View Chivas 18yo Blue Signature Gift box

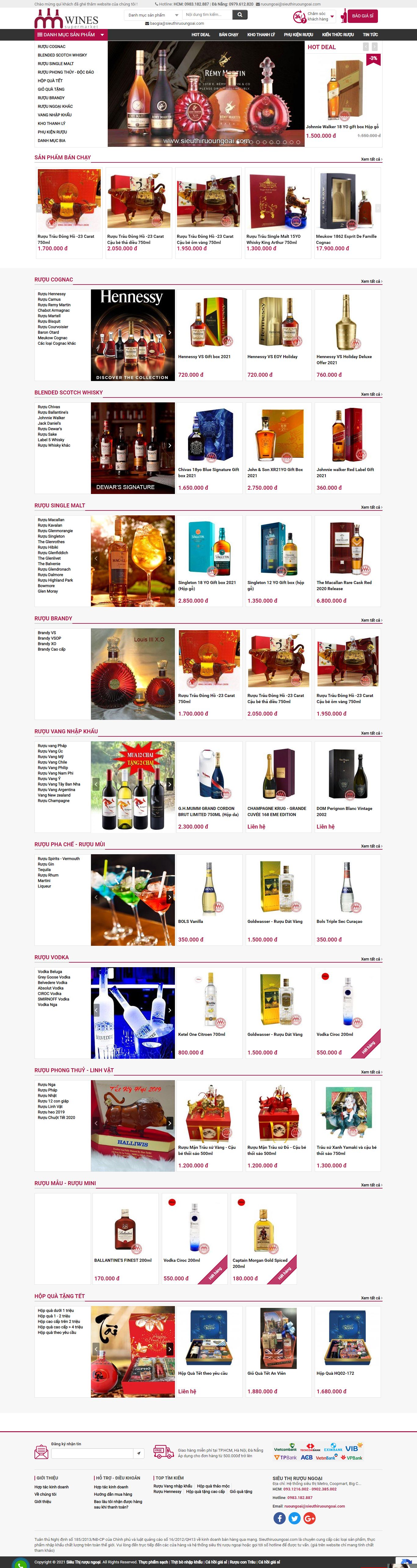click(208, 472)
